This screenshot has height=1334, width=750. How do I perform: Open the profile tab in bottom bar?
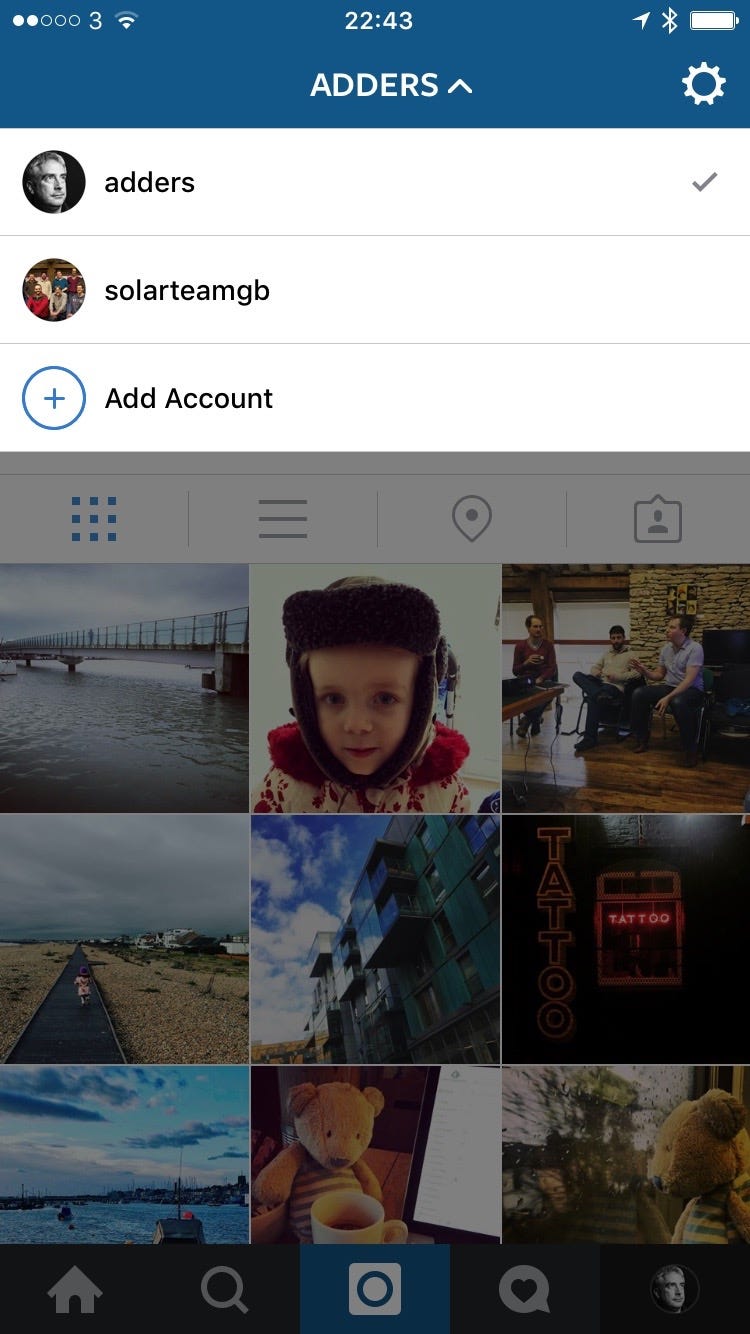[x=674, y=1290]
